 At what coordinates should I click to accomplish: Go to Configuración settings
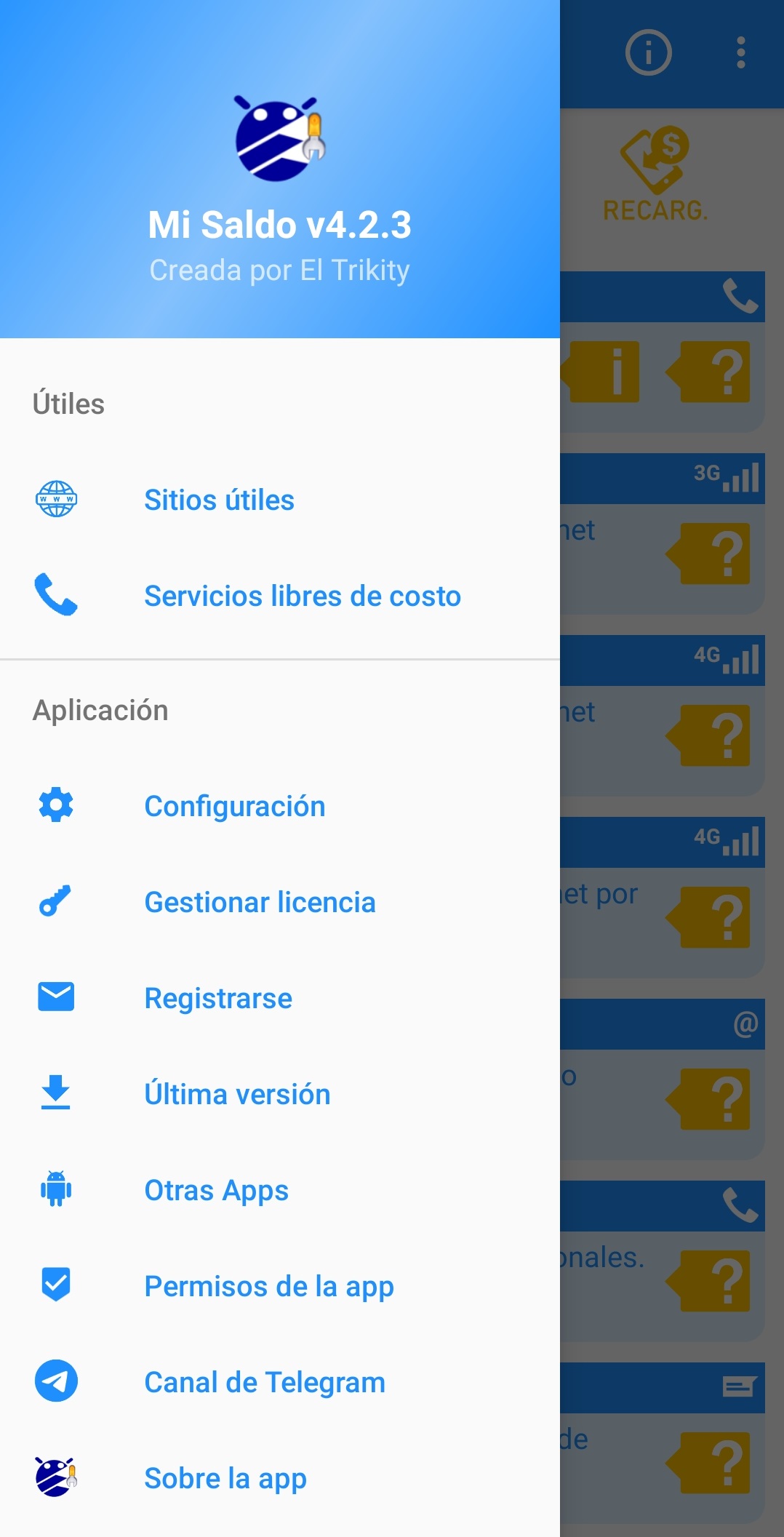[x=234, y=807]
